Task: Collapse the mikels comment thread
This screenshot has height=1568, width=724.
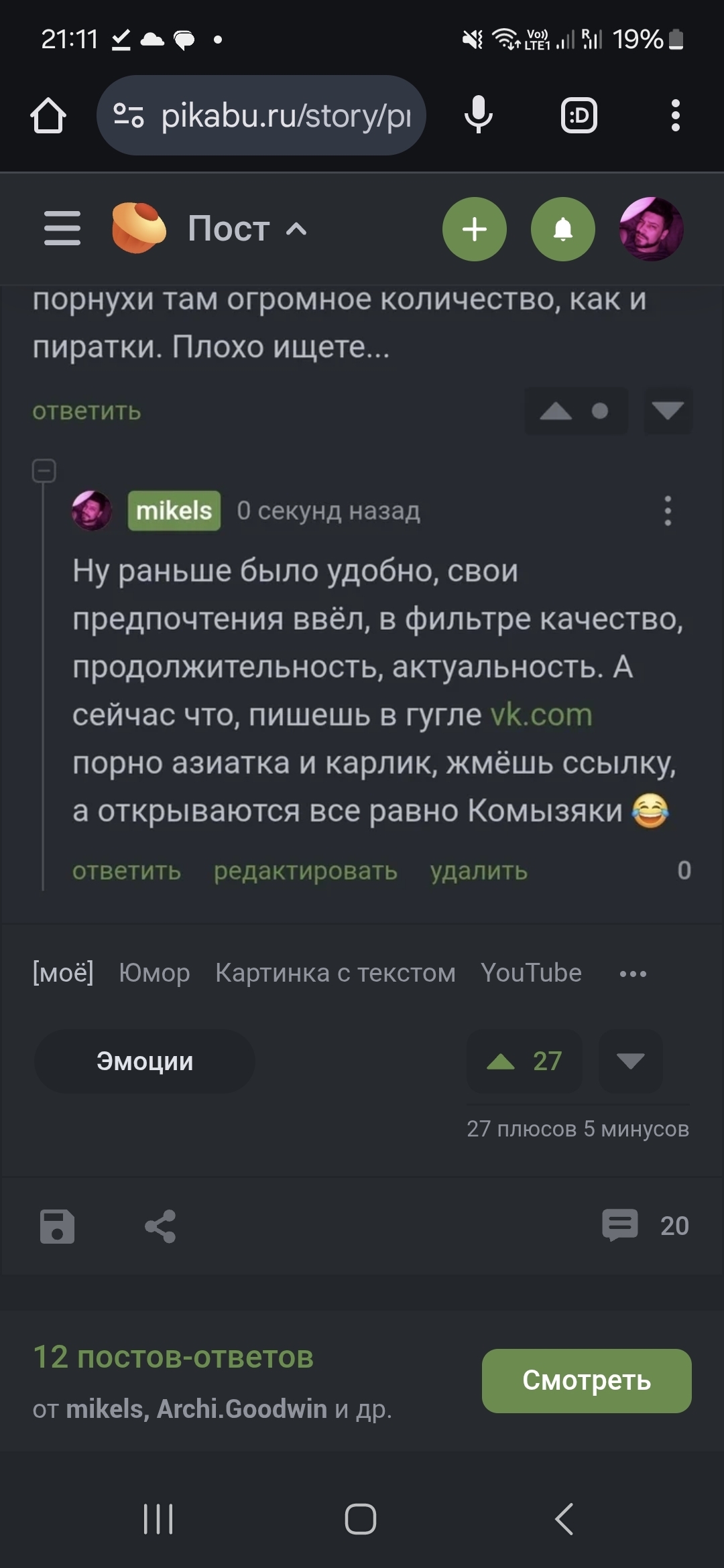Action: point(44,471)
